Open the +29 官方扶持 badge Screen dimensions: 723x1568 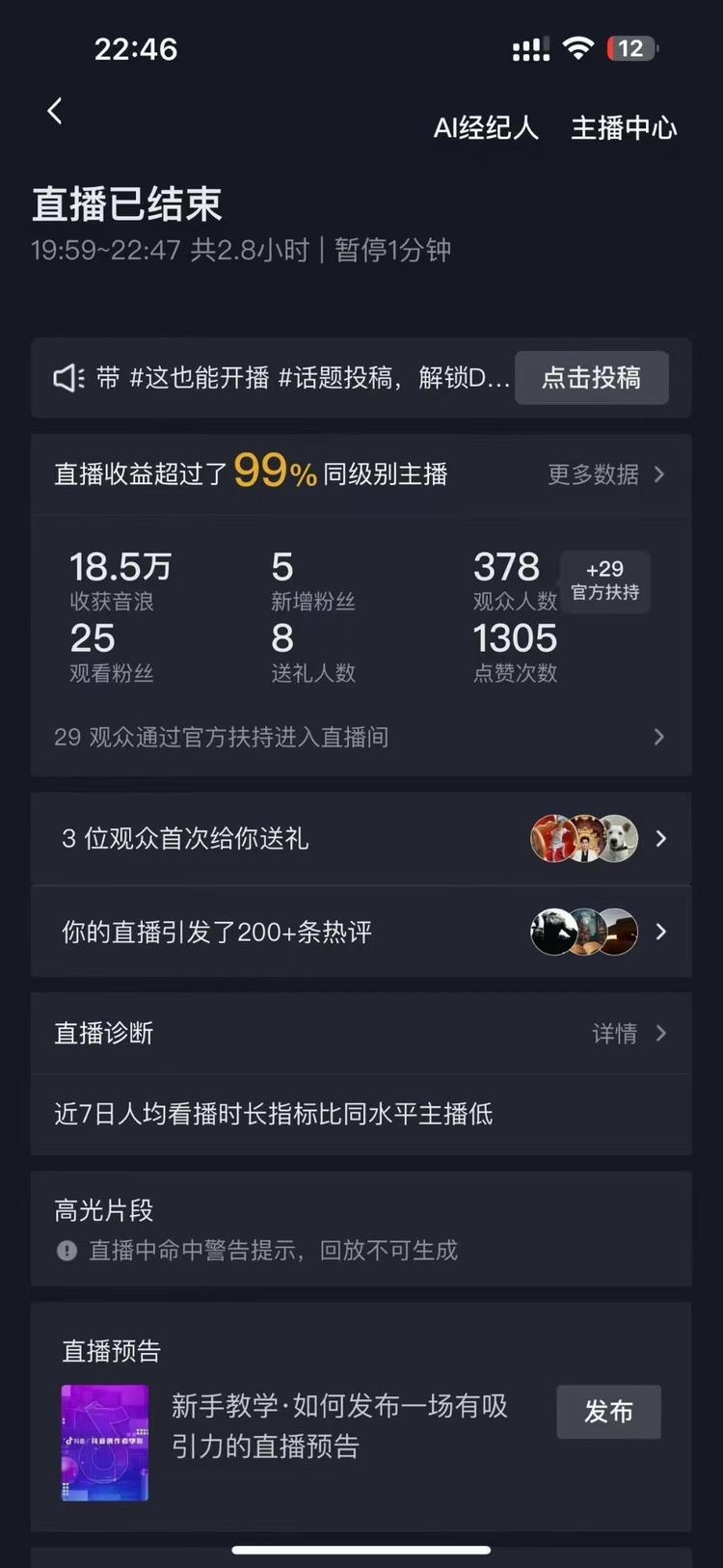coord(604,581)
